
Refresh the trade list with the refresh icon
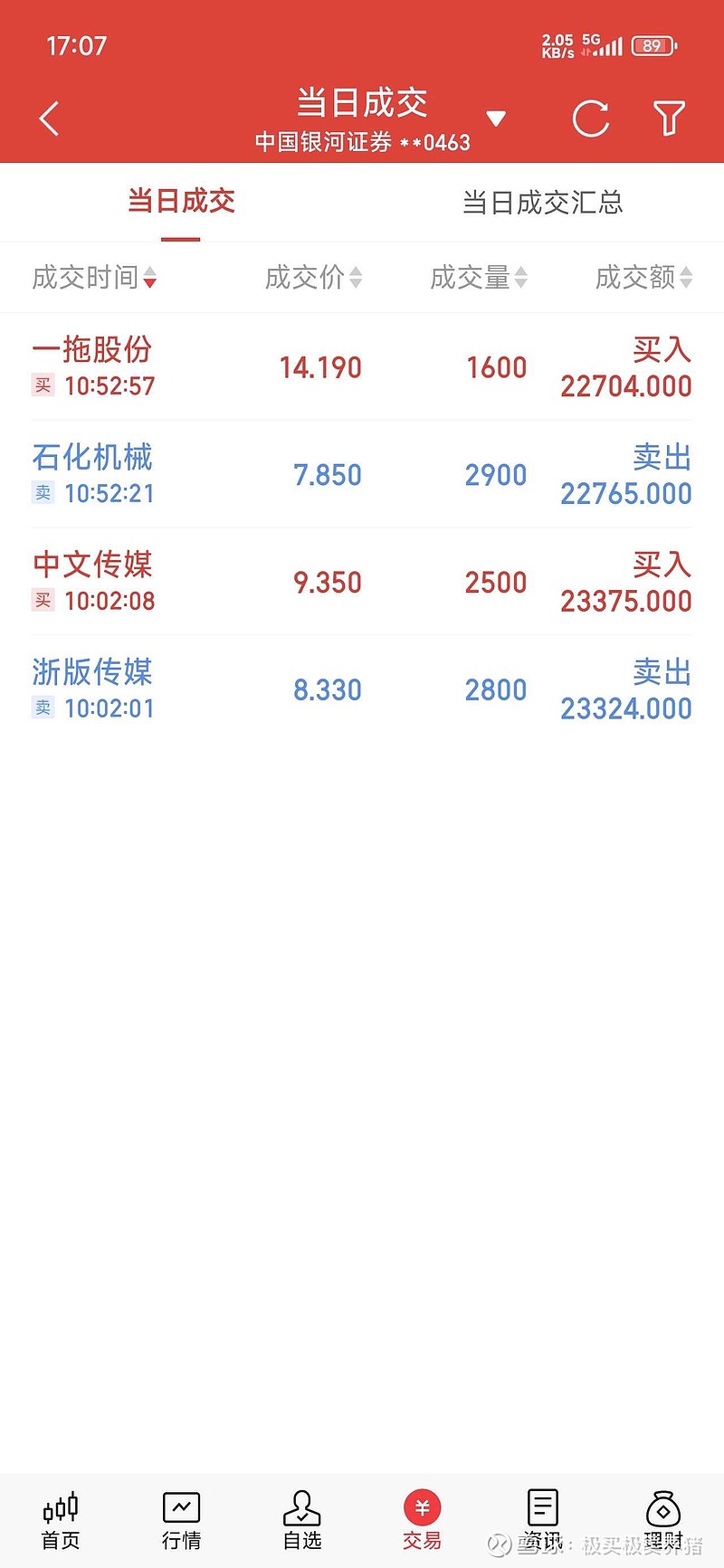(x=590, y=119)
